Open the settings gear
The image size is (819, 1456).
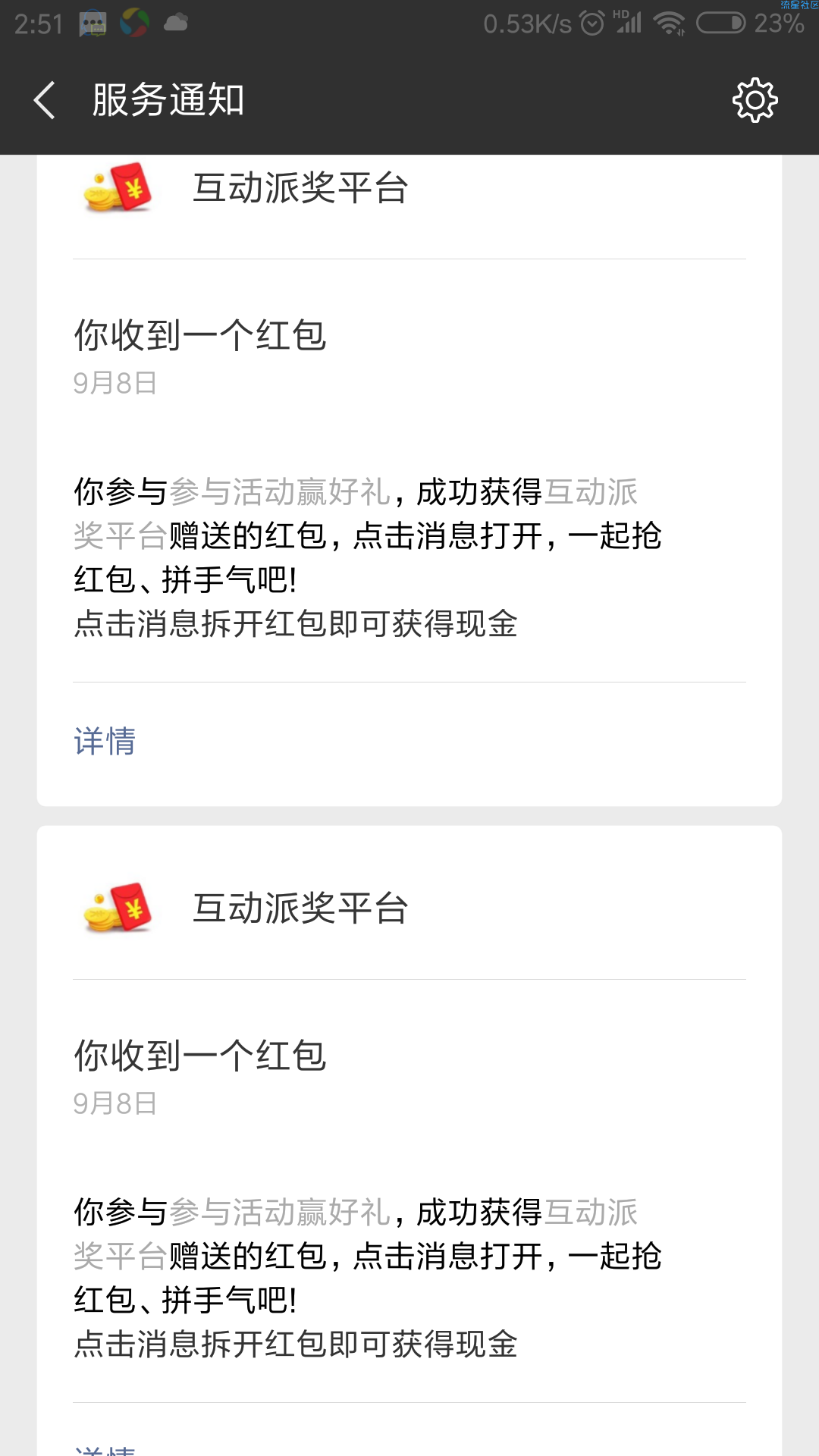(755, 100)
